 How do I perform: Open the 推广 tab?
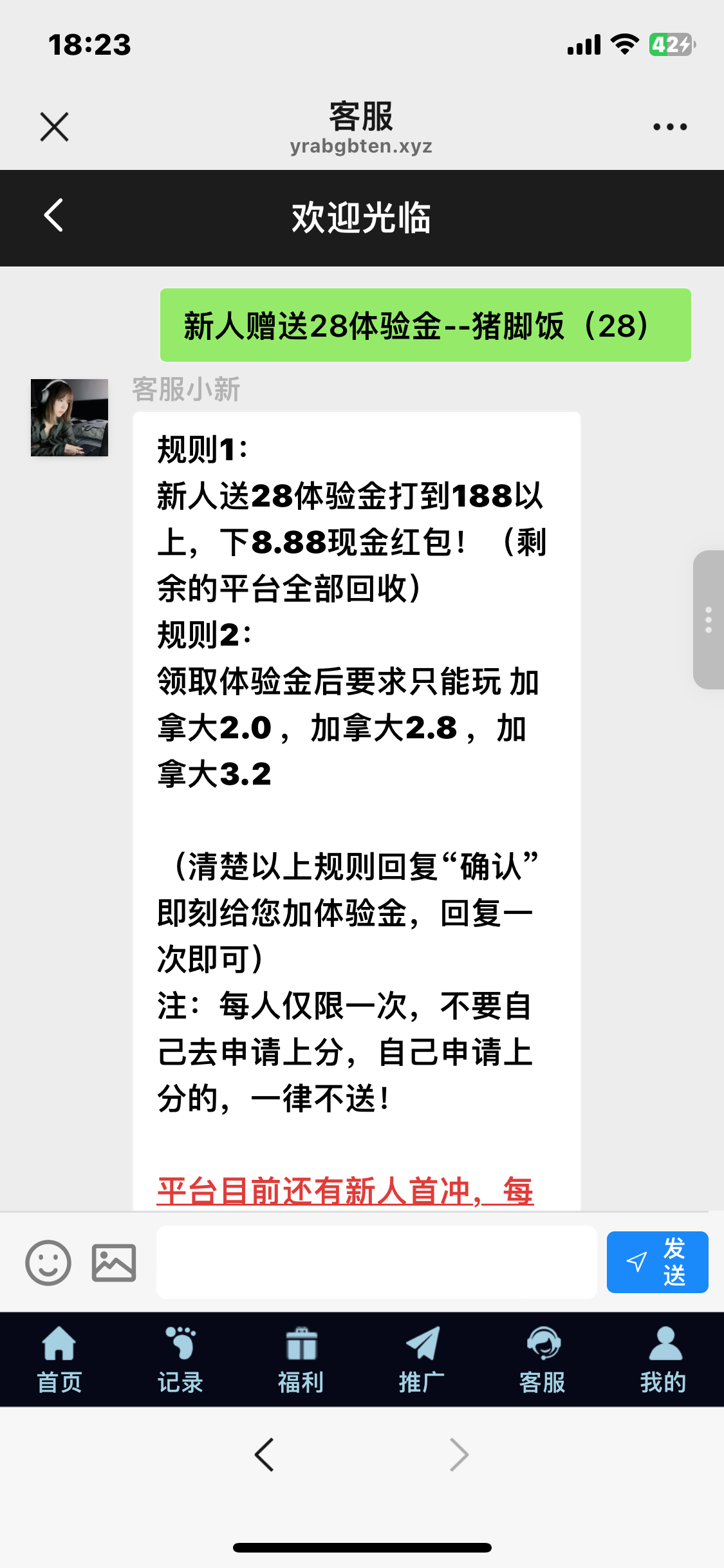tap(422, 1358)
